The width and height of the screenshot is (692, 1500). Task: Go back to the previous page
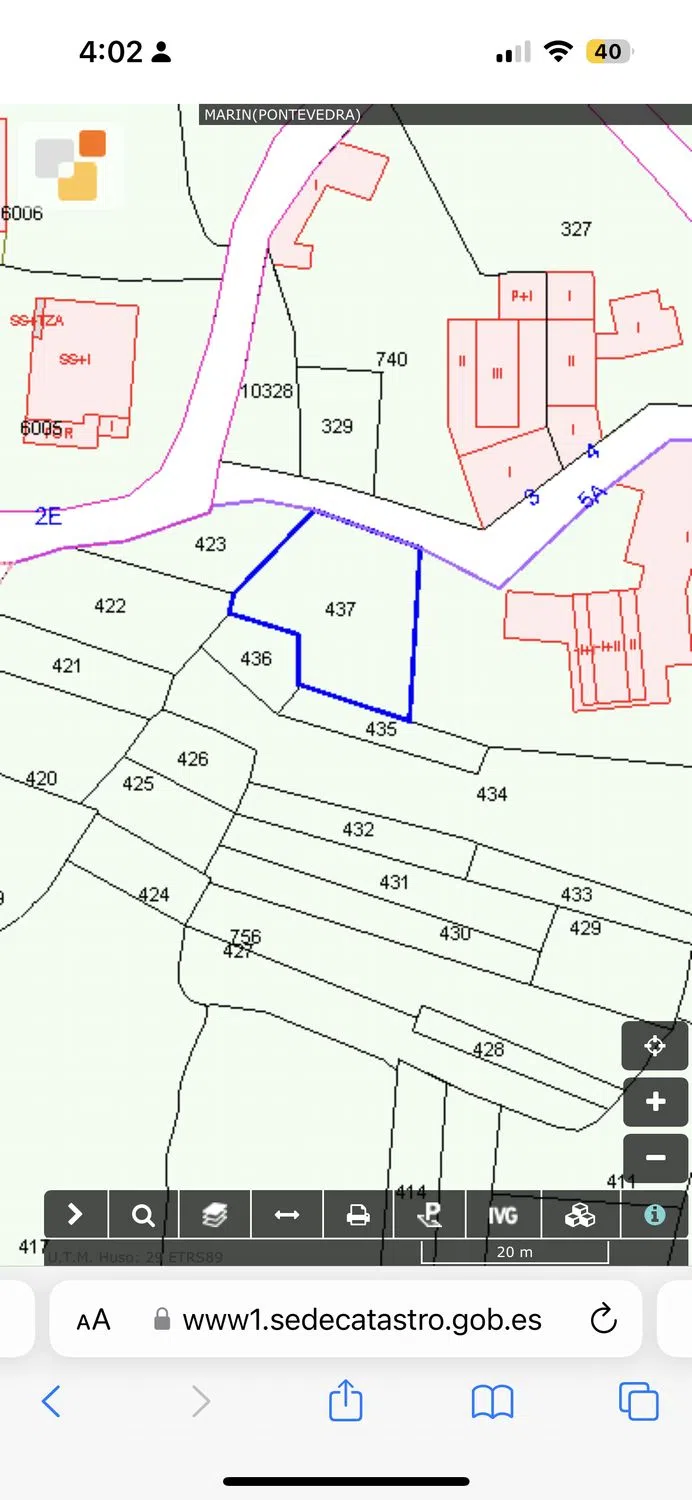point(52,1401)
